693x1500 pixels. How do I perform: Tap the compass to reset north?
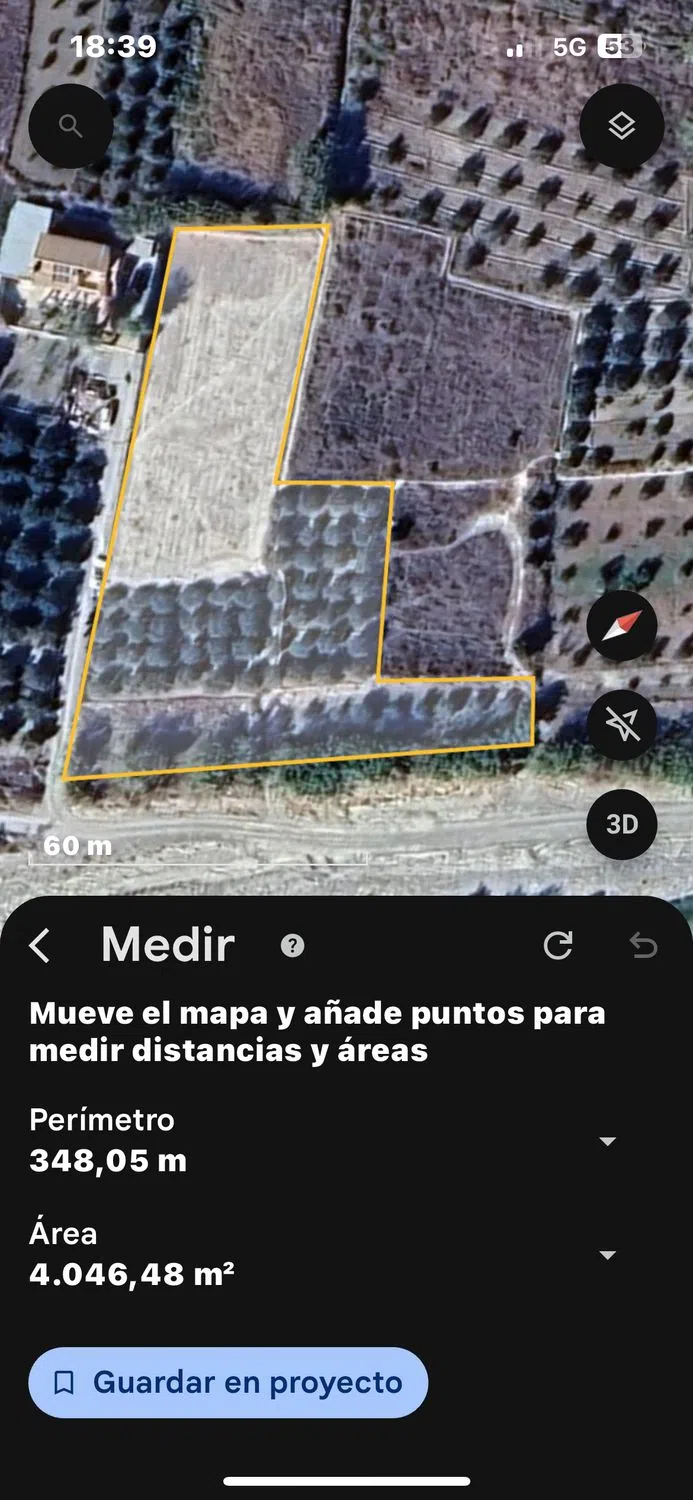click(x=621, y=626)
